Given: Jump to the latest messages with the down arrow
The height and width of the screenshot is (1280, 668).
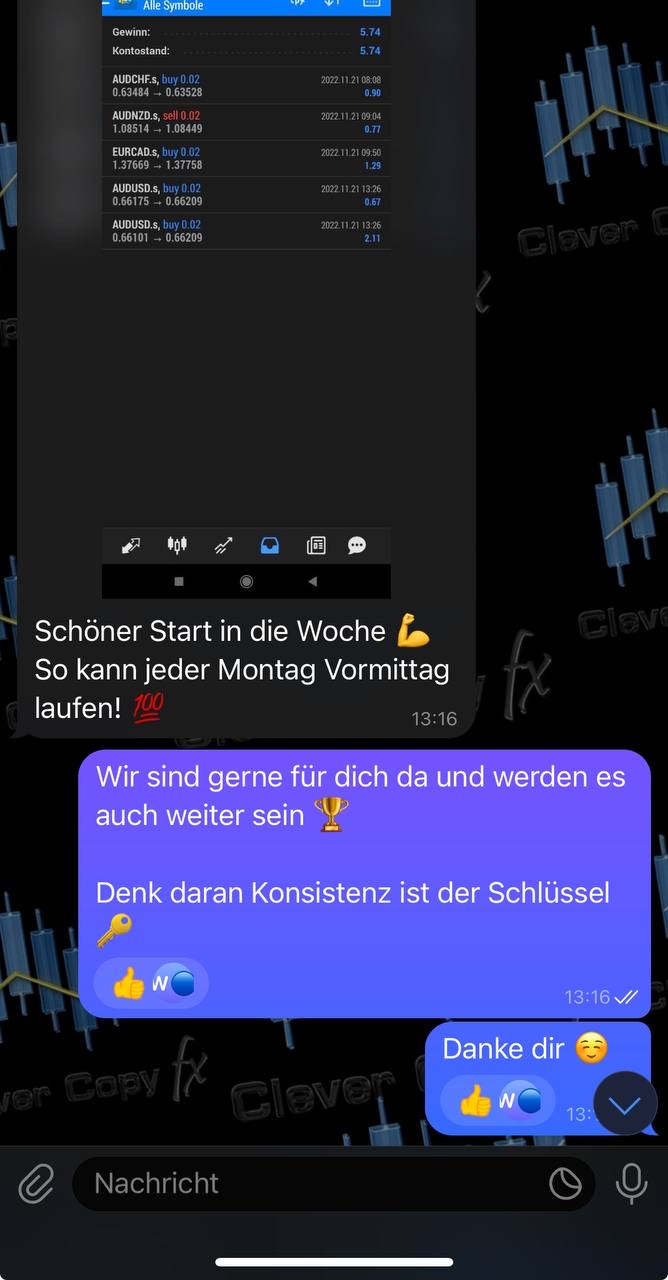Looking at the screenshot, I should [625, 1104].
